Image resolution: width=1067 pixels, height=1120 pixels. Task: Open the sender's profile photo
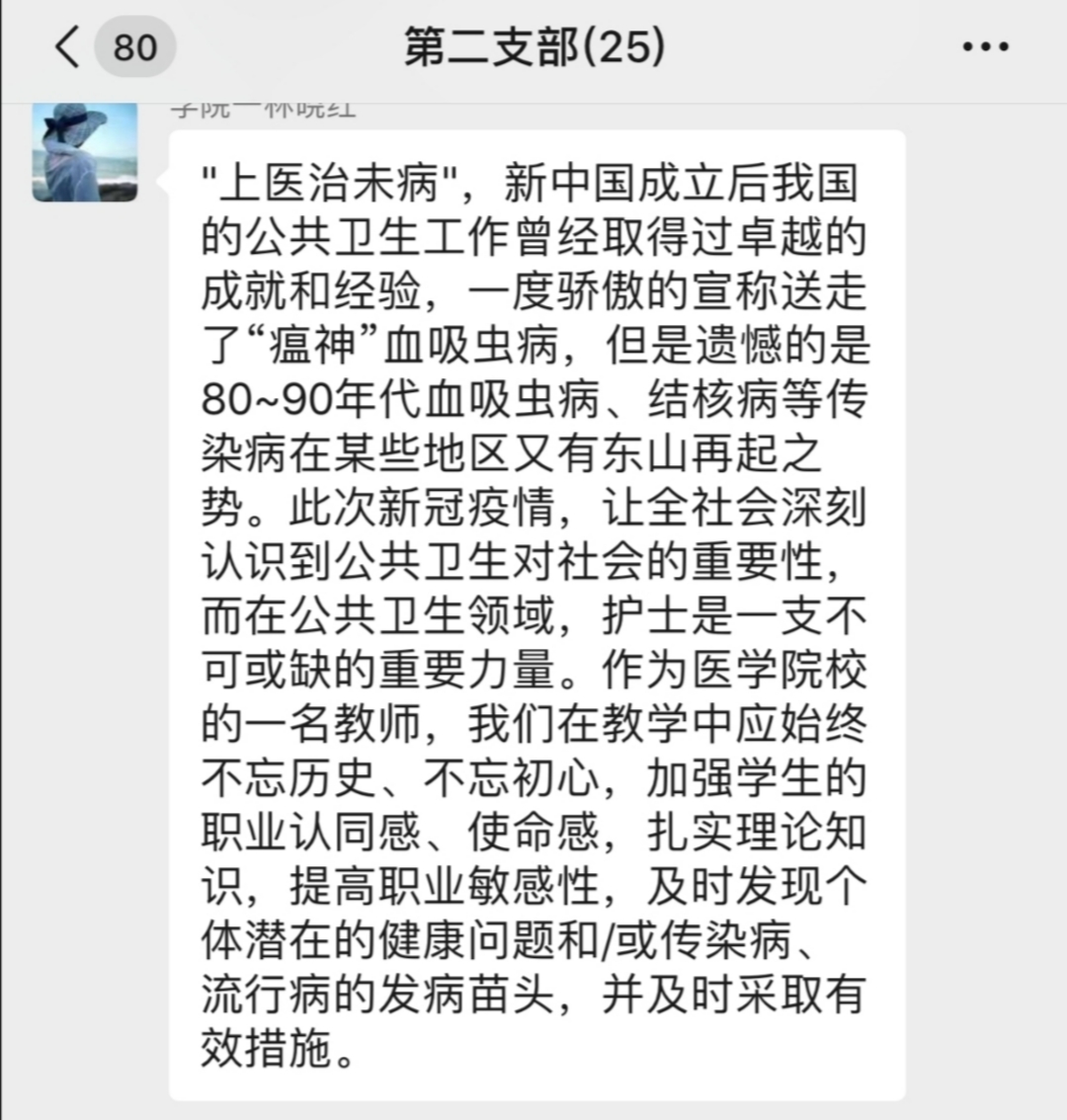pyautogui.click(x=85, y=152)
